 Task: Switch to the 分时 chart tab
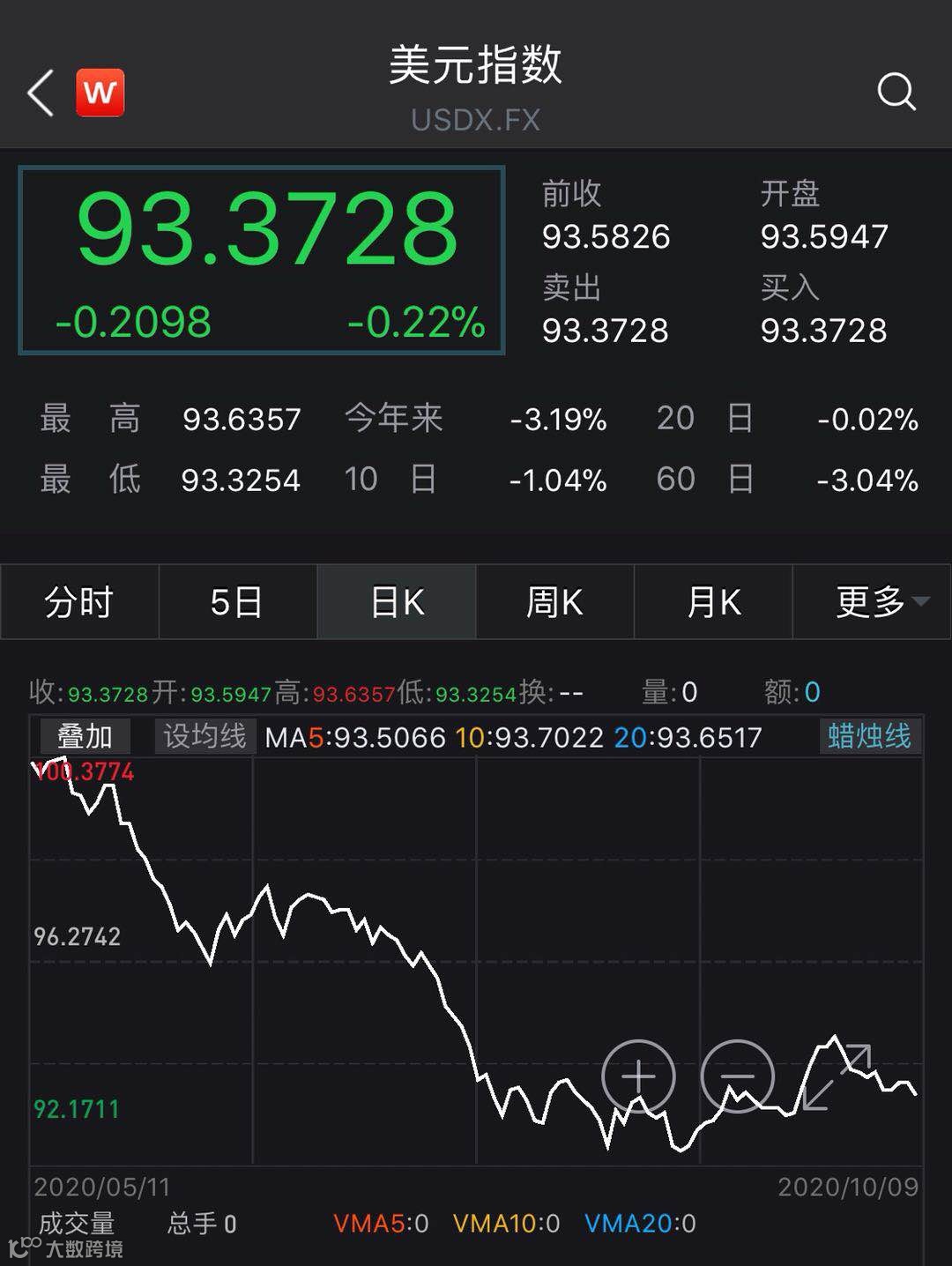pos(79,602)
